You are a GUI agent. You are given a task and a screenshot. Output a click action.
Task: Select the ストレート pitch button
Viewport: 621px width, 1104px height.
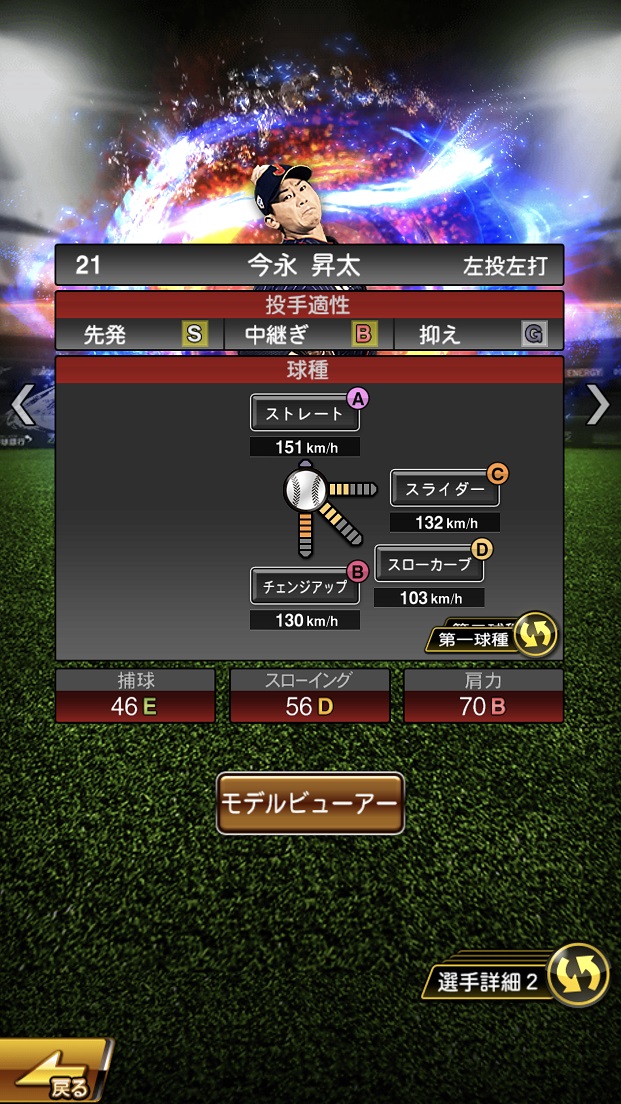click(x=305, y=413)
